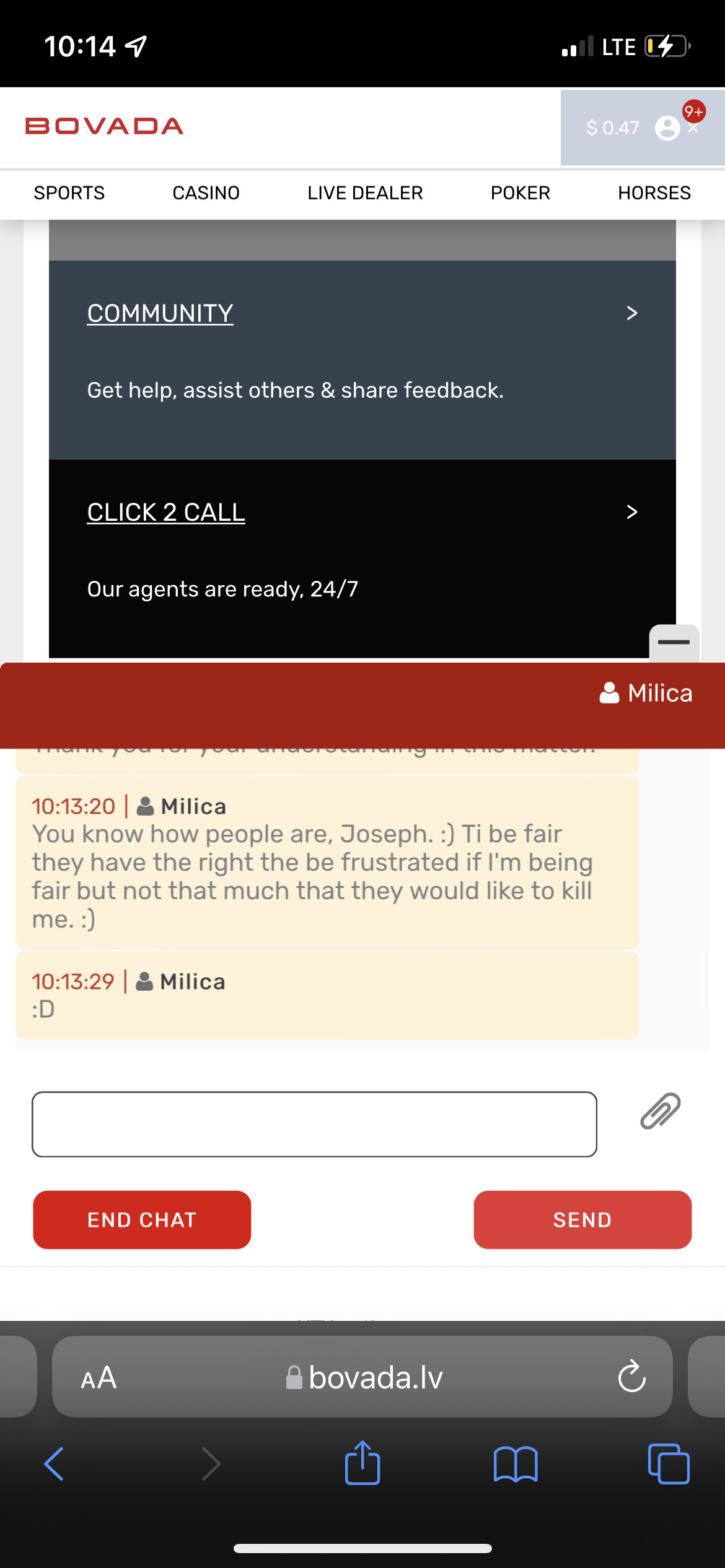
Task: Reload the bovada.lv page
Action: coord(631,1377)
